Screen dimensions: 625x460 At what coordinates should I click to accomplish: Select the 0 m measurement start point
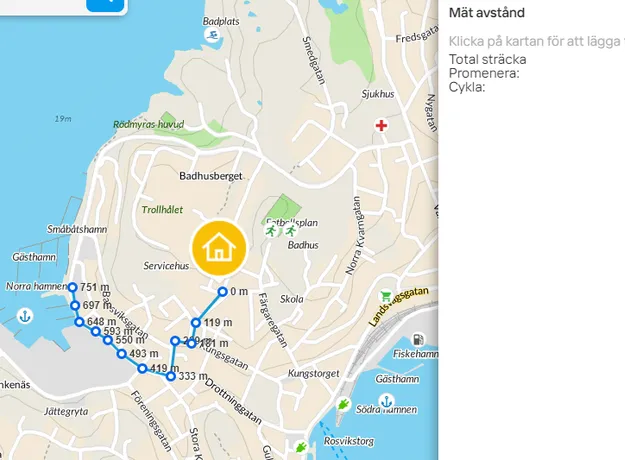[222, 292]
